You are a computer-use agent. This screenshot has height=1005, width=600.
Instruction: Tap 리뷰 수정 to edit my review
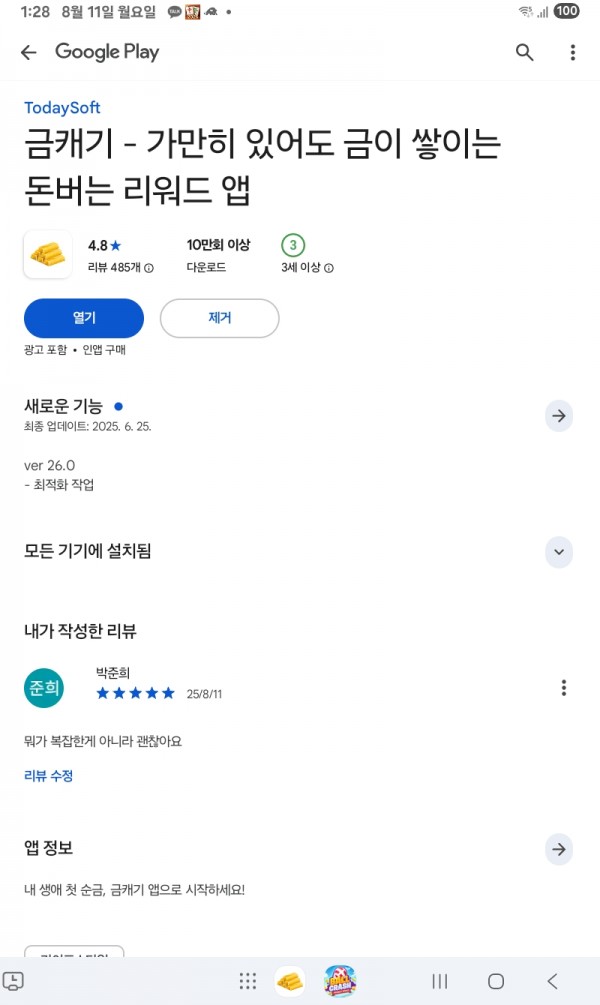tap(49, 776)
